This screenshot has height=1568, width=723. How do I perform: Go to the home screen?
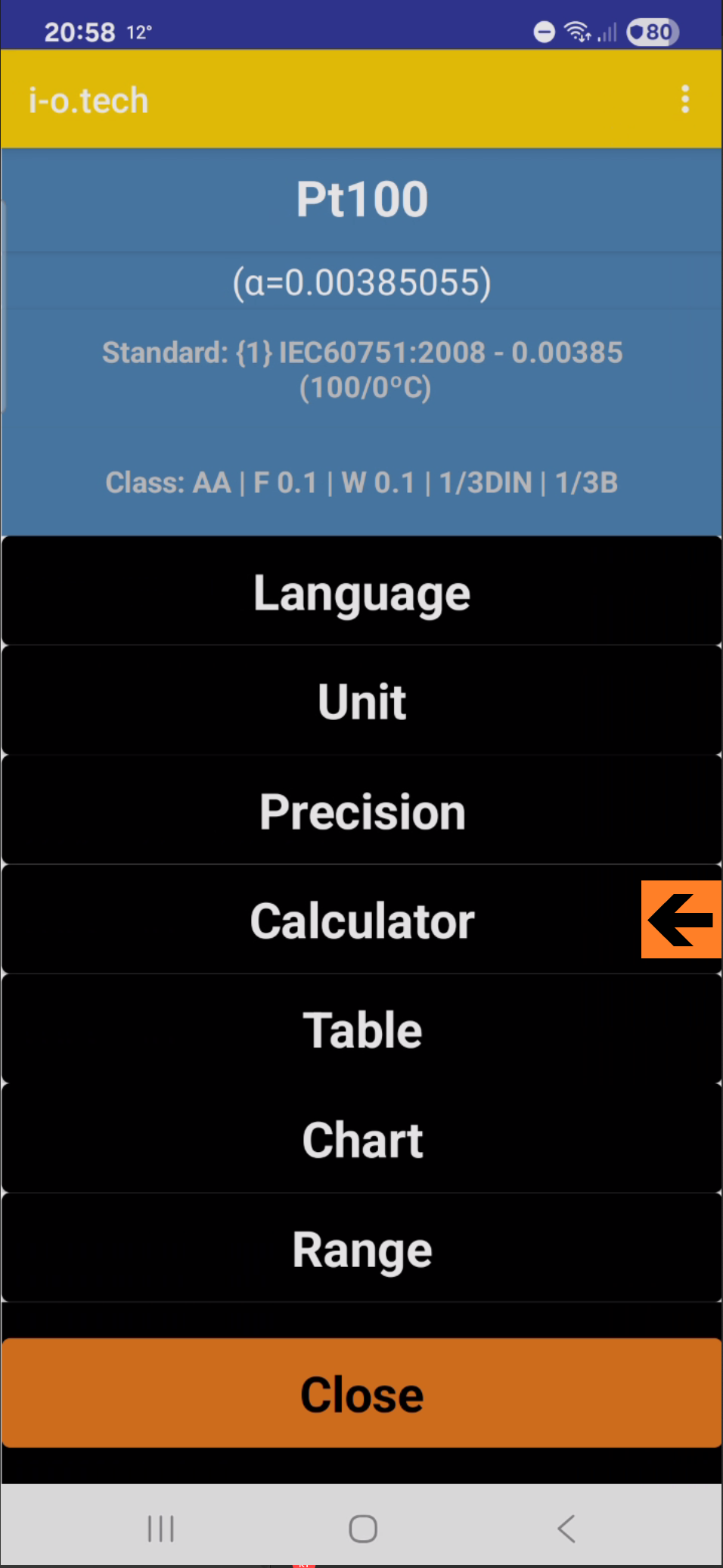coord(363,1528)
